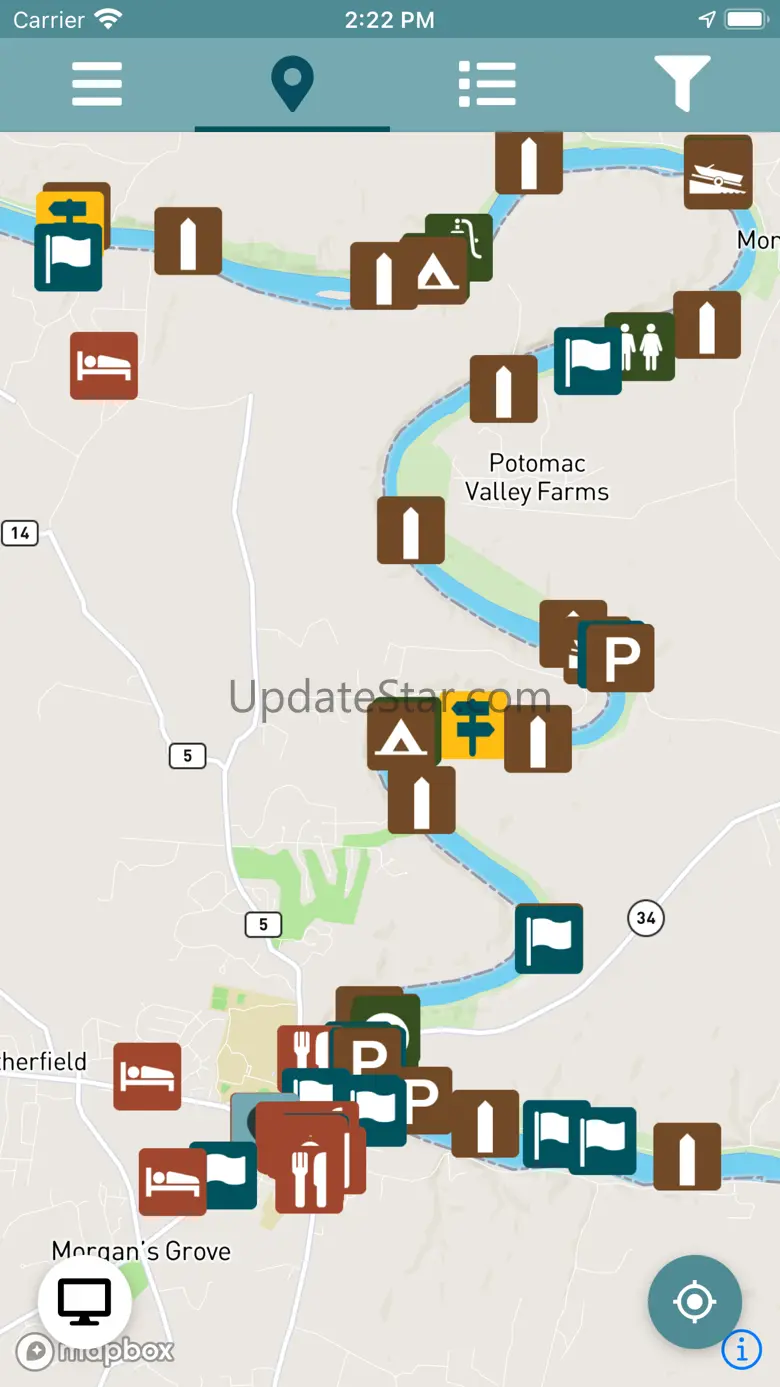Select the flag marker near route 34
This screenshot has width=780, height=1387.
tap(549, 939)
